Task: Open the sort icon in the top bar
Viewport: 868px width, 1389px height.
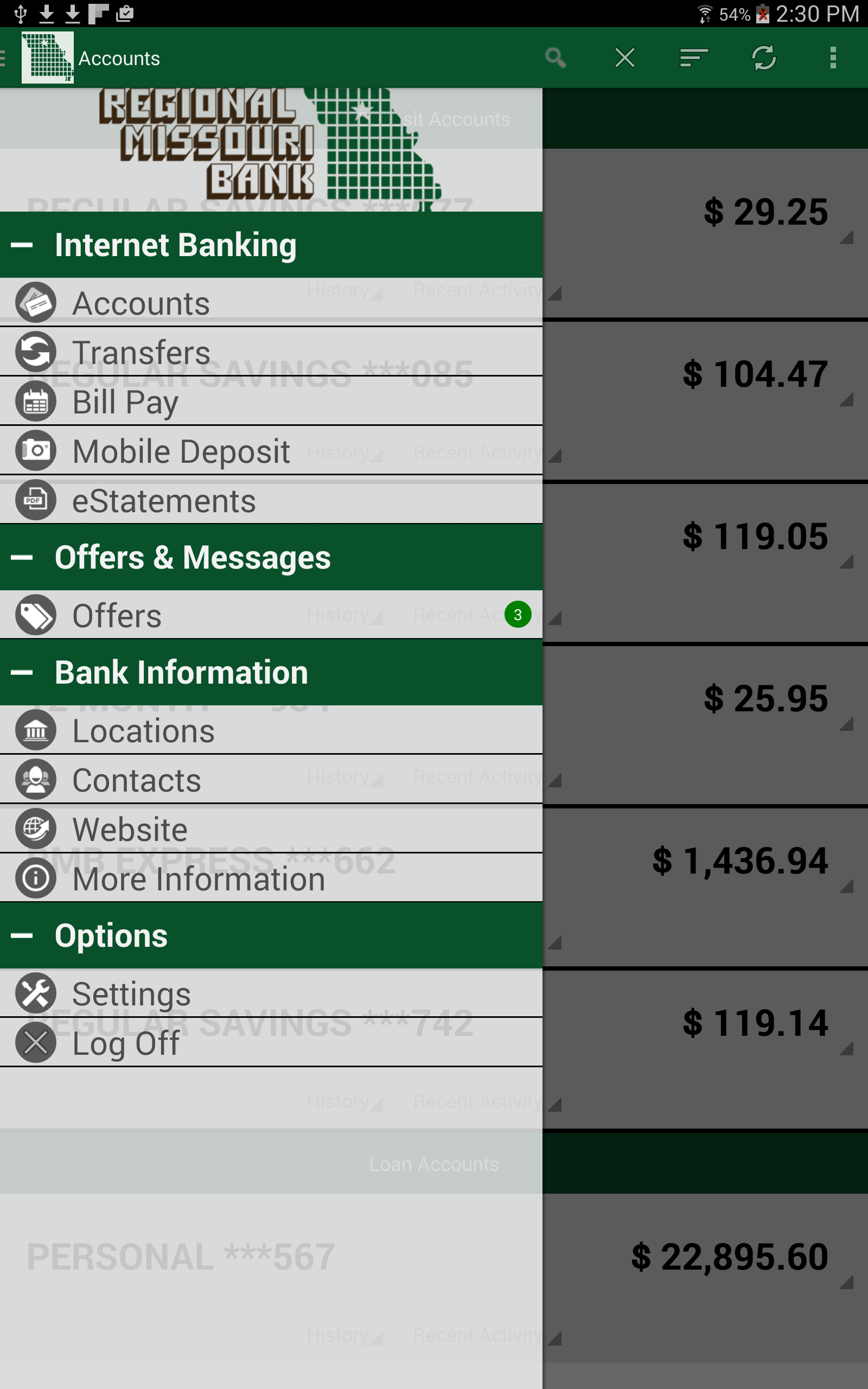Action: pos(693,58)
